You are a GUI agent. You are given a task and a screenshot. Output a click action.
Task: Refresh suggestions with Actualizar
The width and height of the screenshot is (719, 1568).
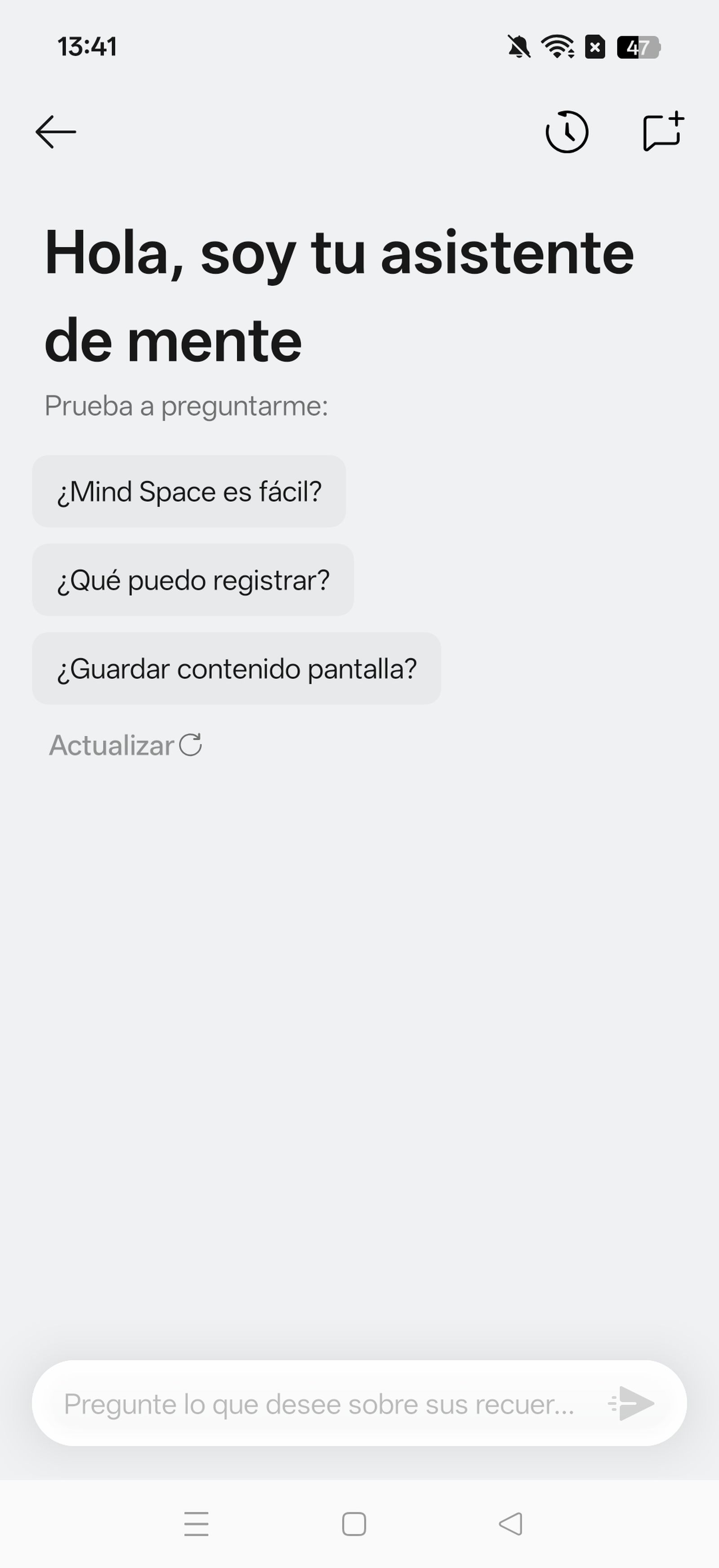pyautogui.click(x=125, y=745)
